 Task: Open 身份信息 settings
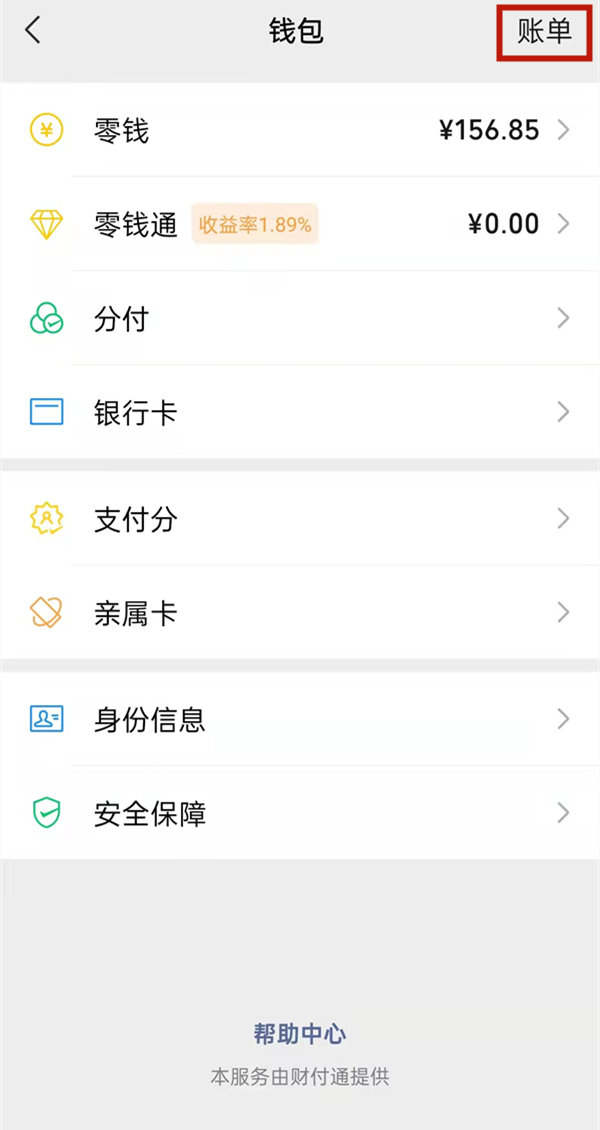(x=300, y=719)
